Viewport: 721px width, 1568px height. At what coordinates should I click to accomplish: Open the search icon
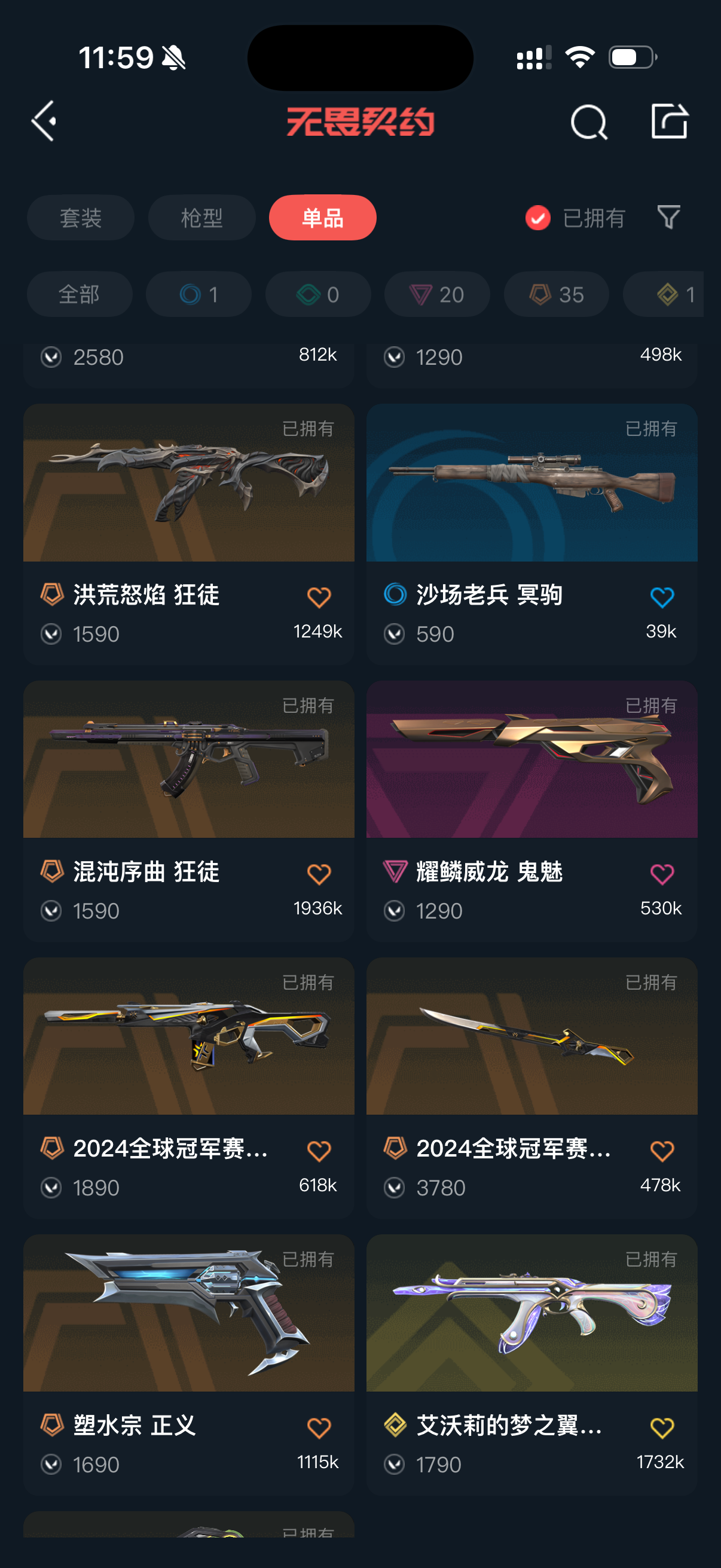click(588, 122)
